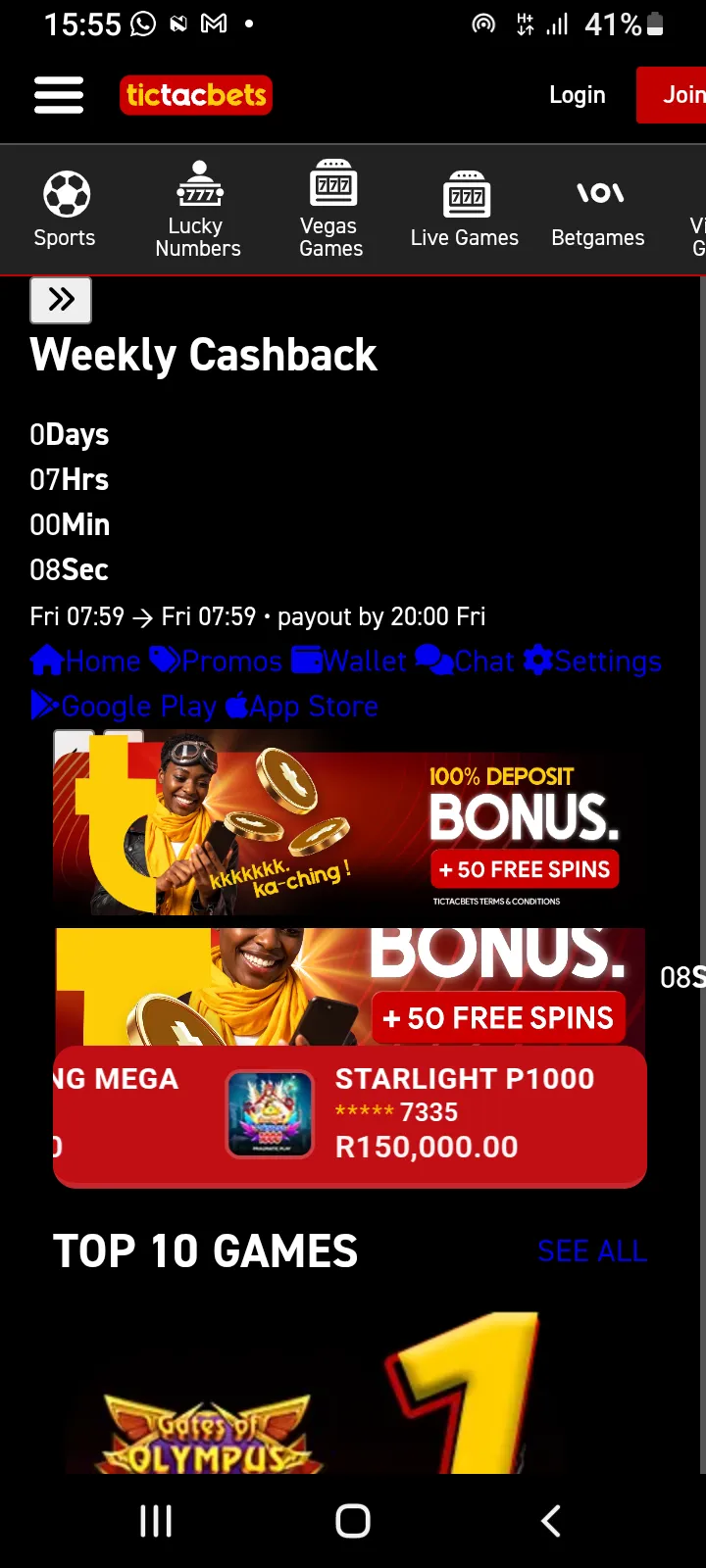The image size is (706, 1568).
Task: Open the Wallet icon
Action: pos(304,661)
